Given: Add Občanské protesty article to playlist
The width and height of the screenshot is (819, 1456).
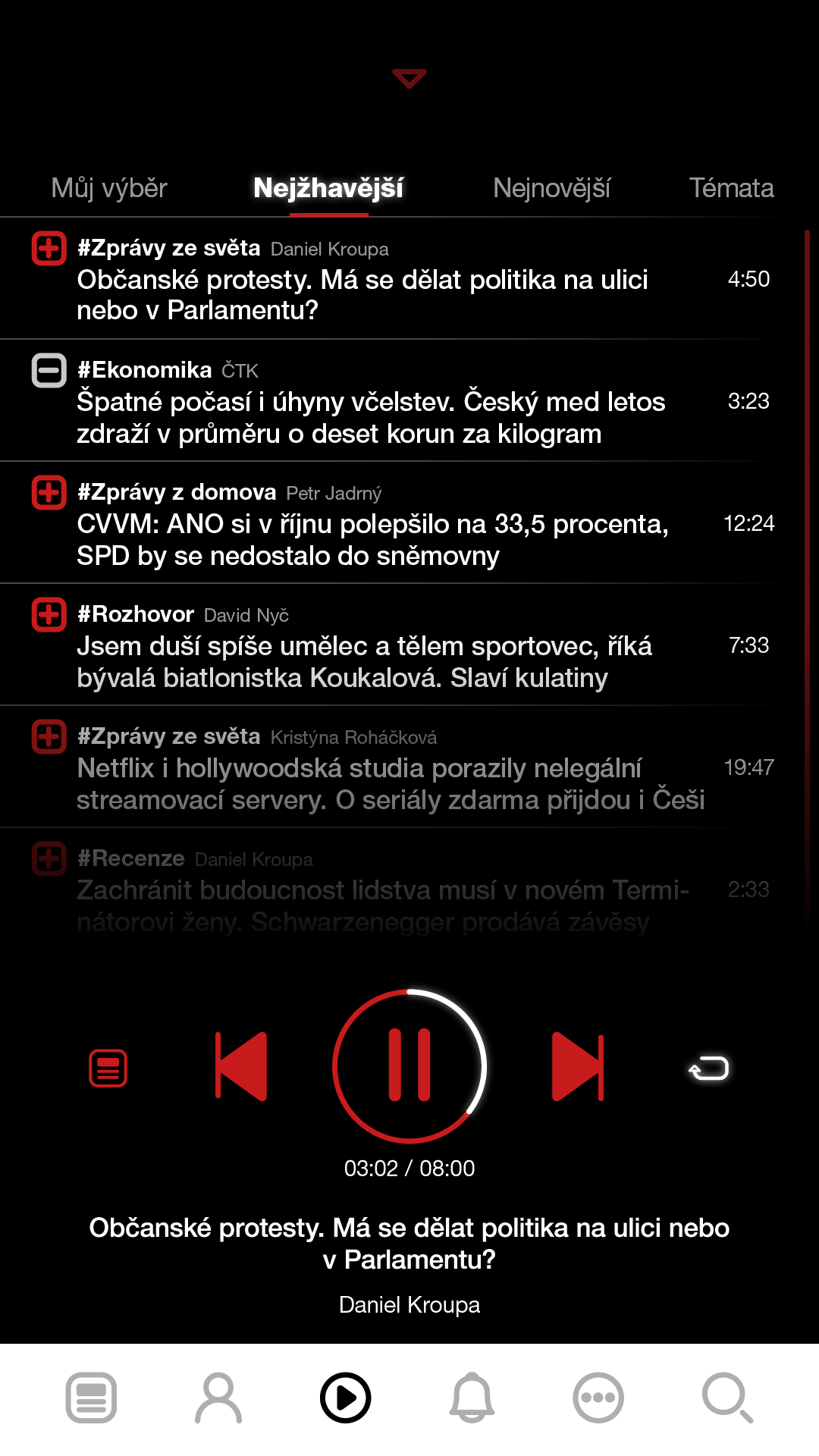Looking at the screenshot, I should (x=49, y=249).
